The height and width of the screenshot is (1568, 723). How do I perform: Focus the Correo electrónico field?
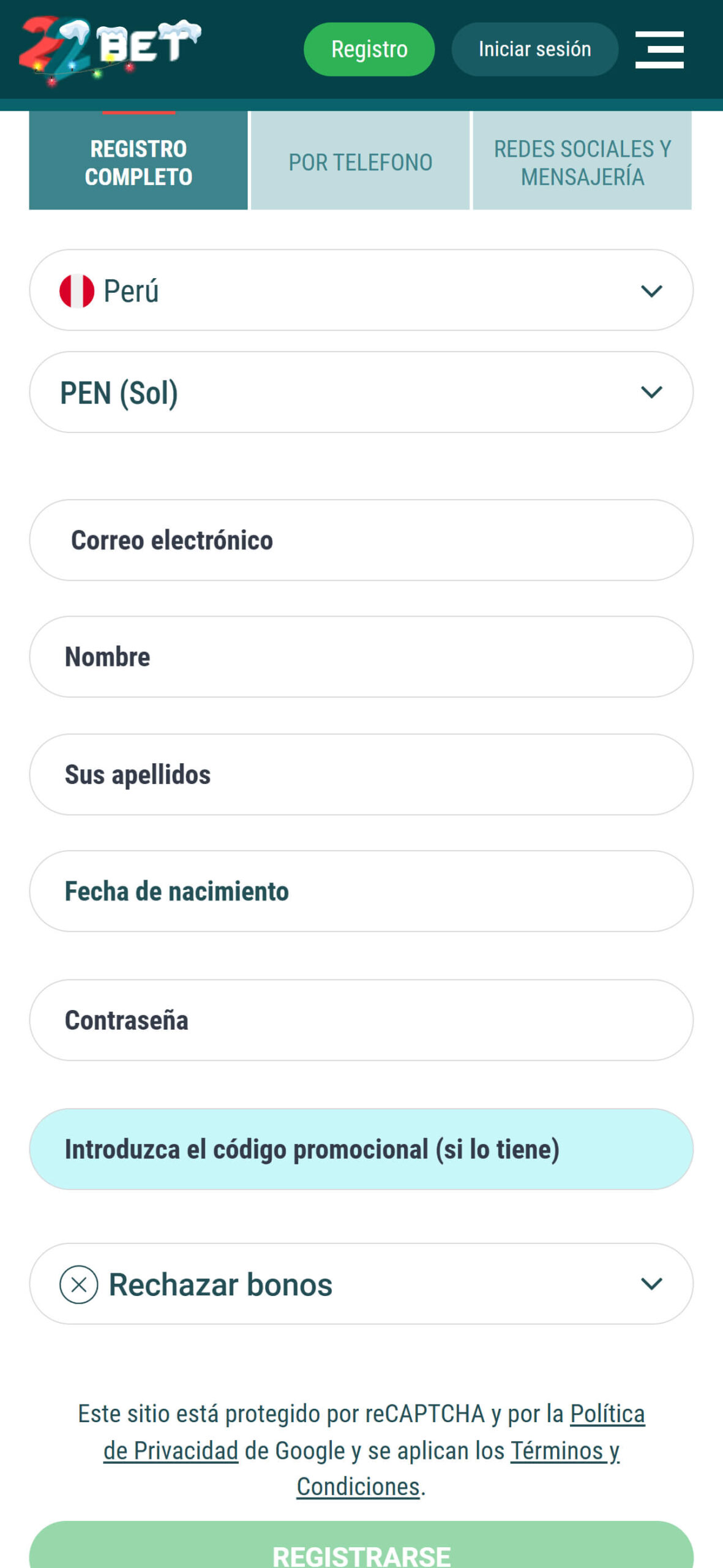tap(361, 540)
